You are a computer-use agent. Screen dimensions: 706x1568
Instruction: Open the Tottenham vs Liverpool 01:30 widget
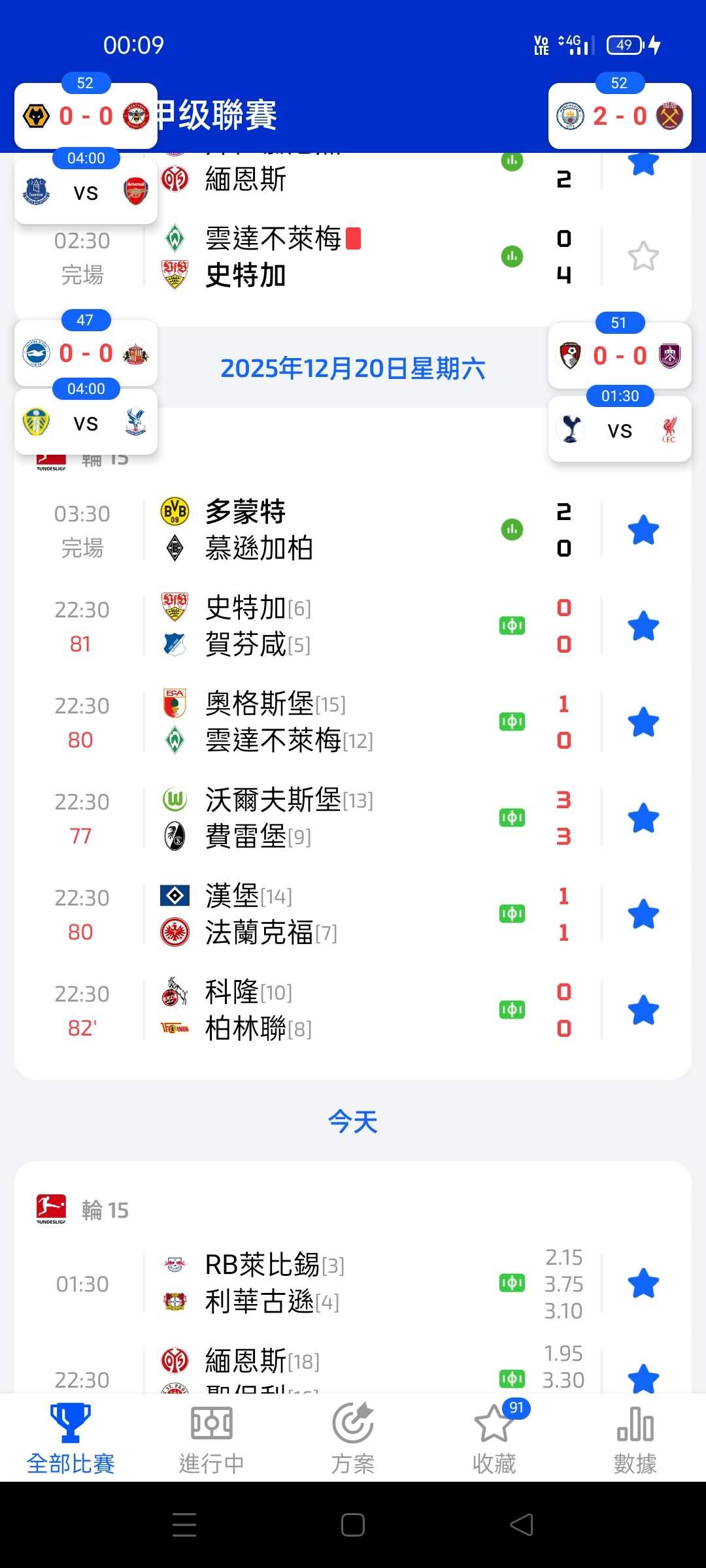pos(619,431)
